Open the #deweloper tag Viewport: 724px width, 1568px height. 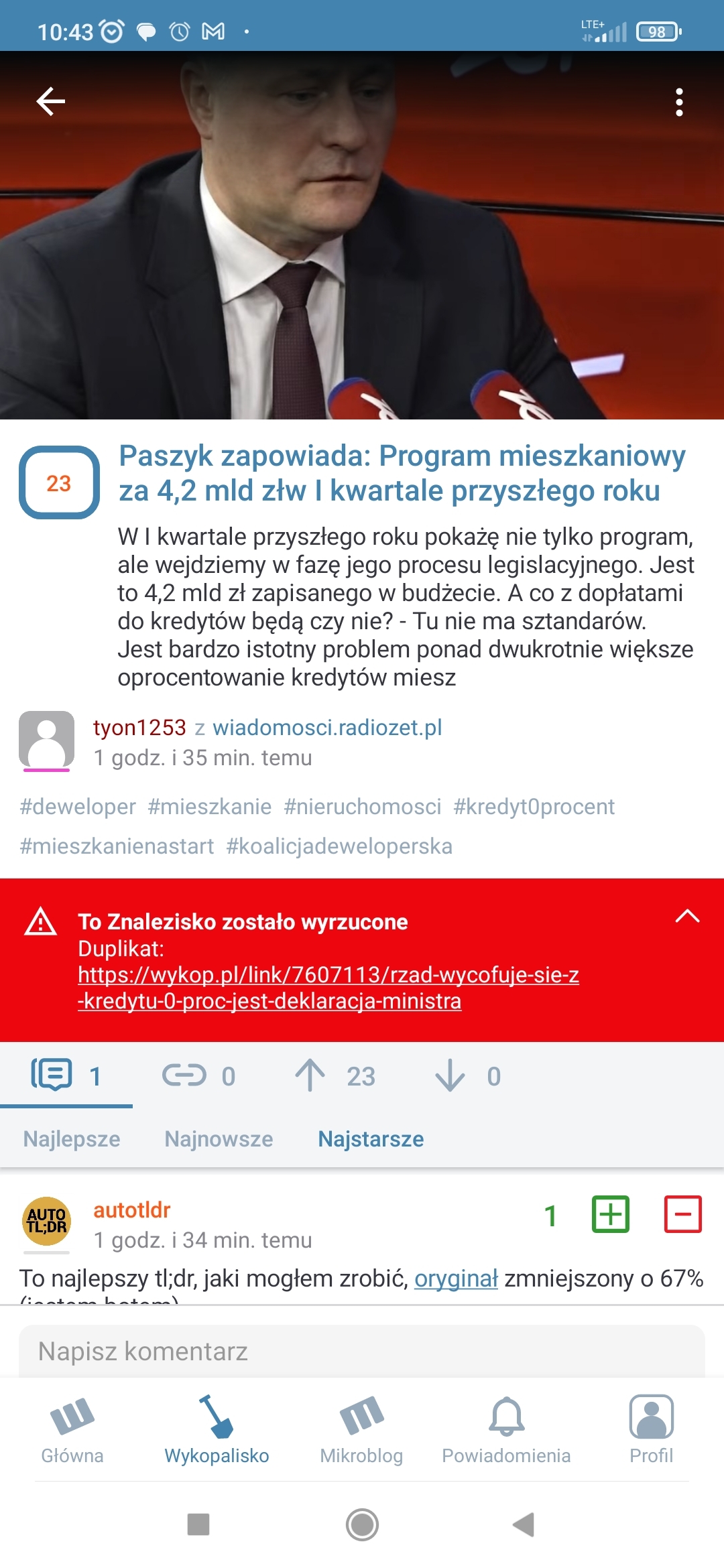click(78, 806)
